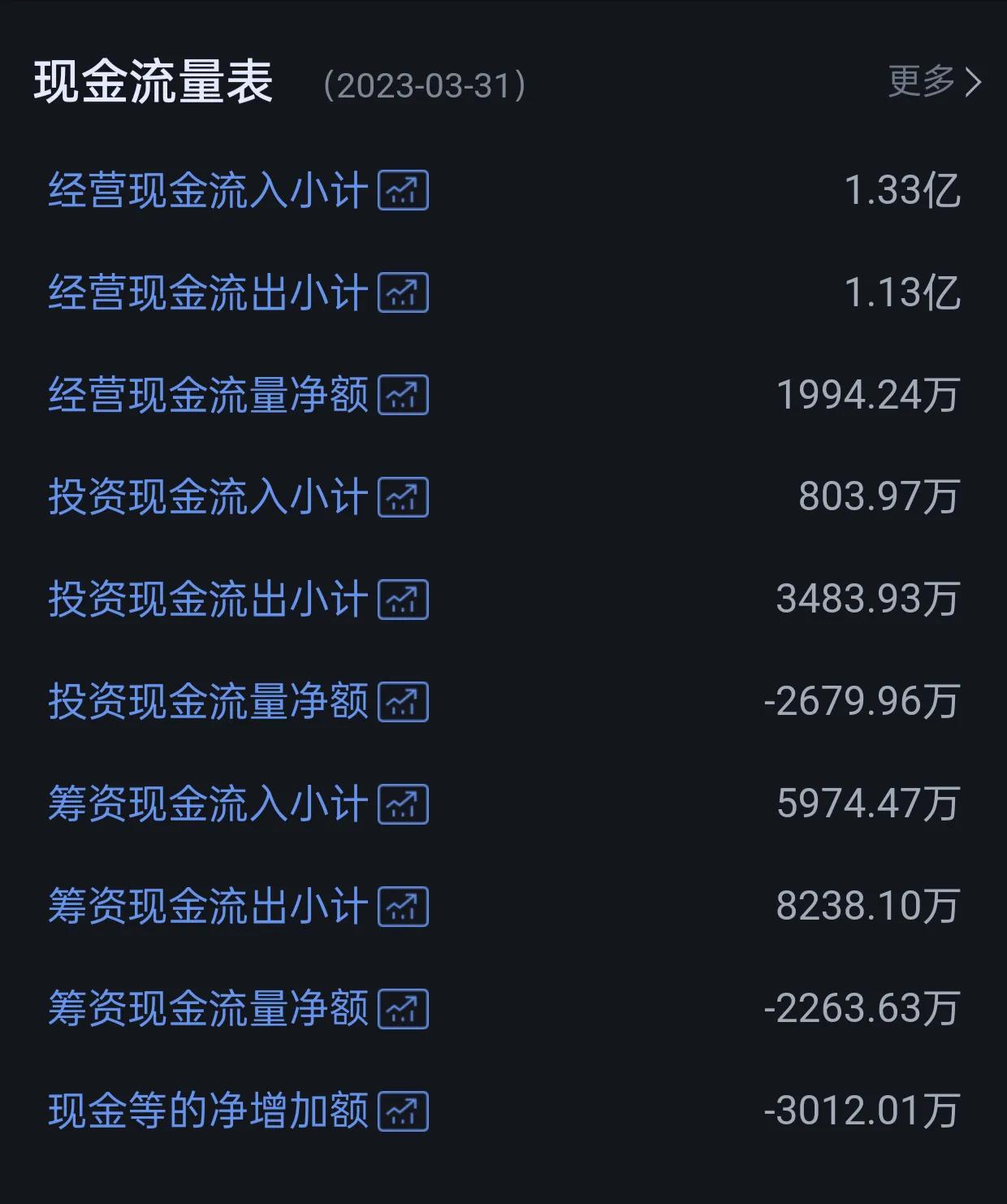The image size is (1007, 1204).
Task: Click the chart icon for 现金等的净增加额
Action: [x=404, y=1112]
